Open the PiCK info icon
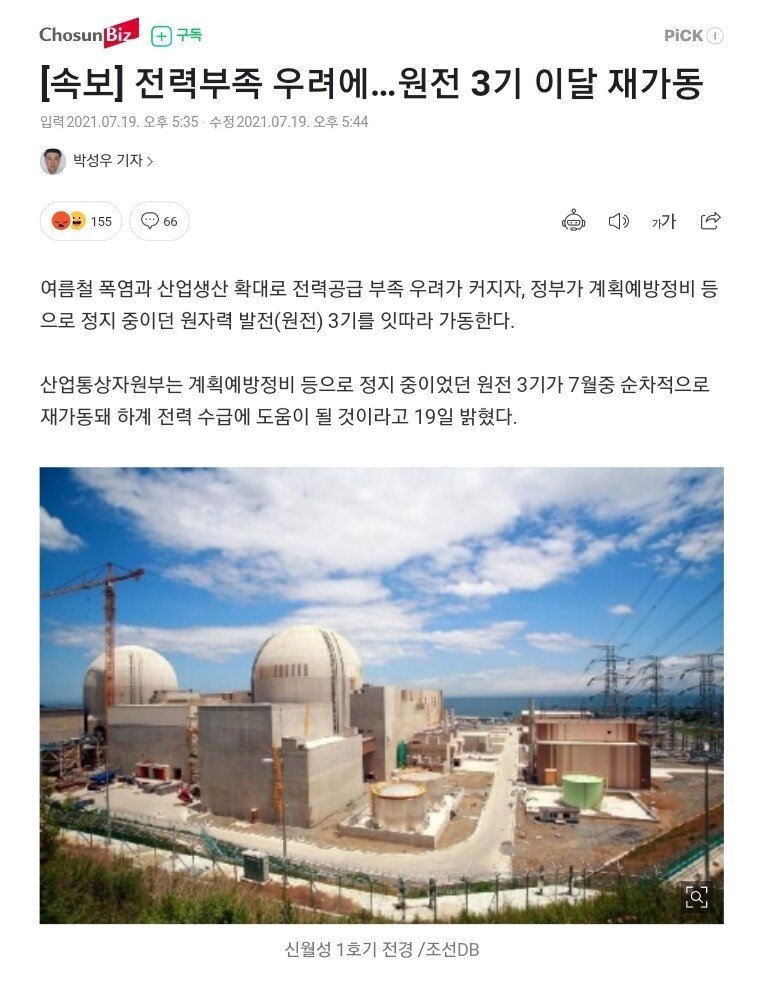The width and height of the screenshot is (760, 981). point(715,36)
